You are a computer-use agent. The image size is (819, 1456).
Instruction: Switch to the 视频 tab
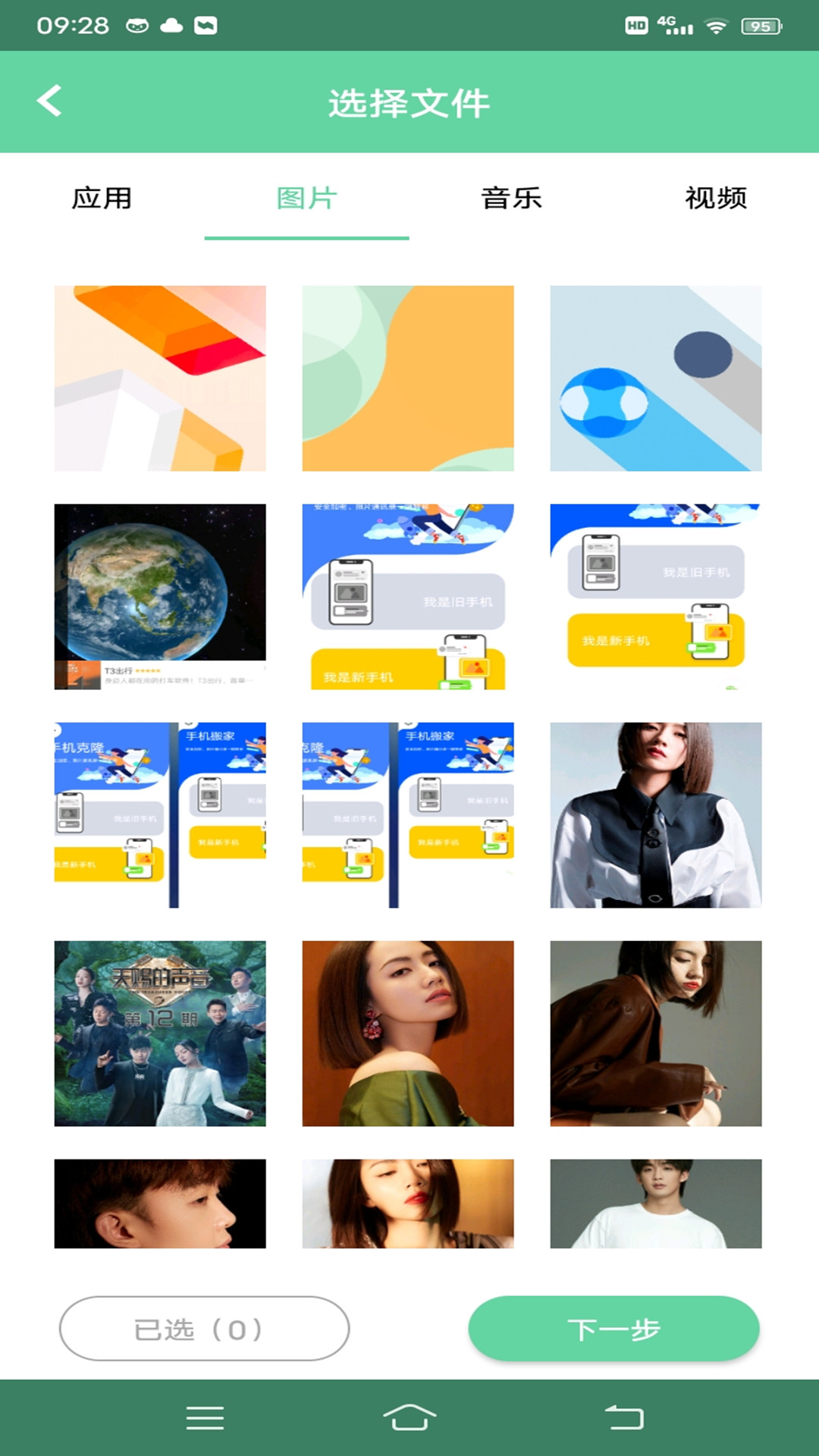click(x=715, y=199)
